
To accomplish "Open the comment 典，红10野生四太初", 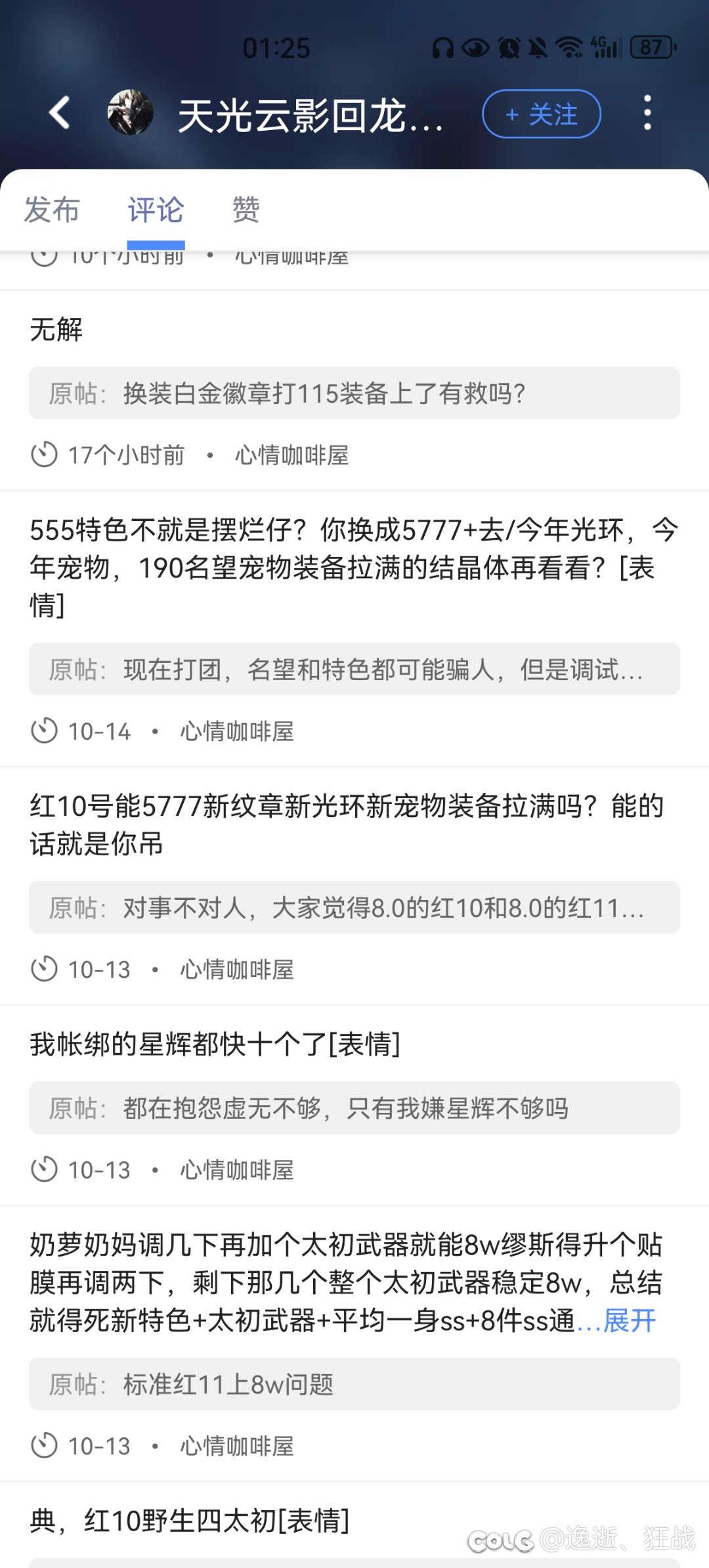I will pyautogui.click(x=190, y=1520).
